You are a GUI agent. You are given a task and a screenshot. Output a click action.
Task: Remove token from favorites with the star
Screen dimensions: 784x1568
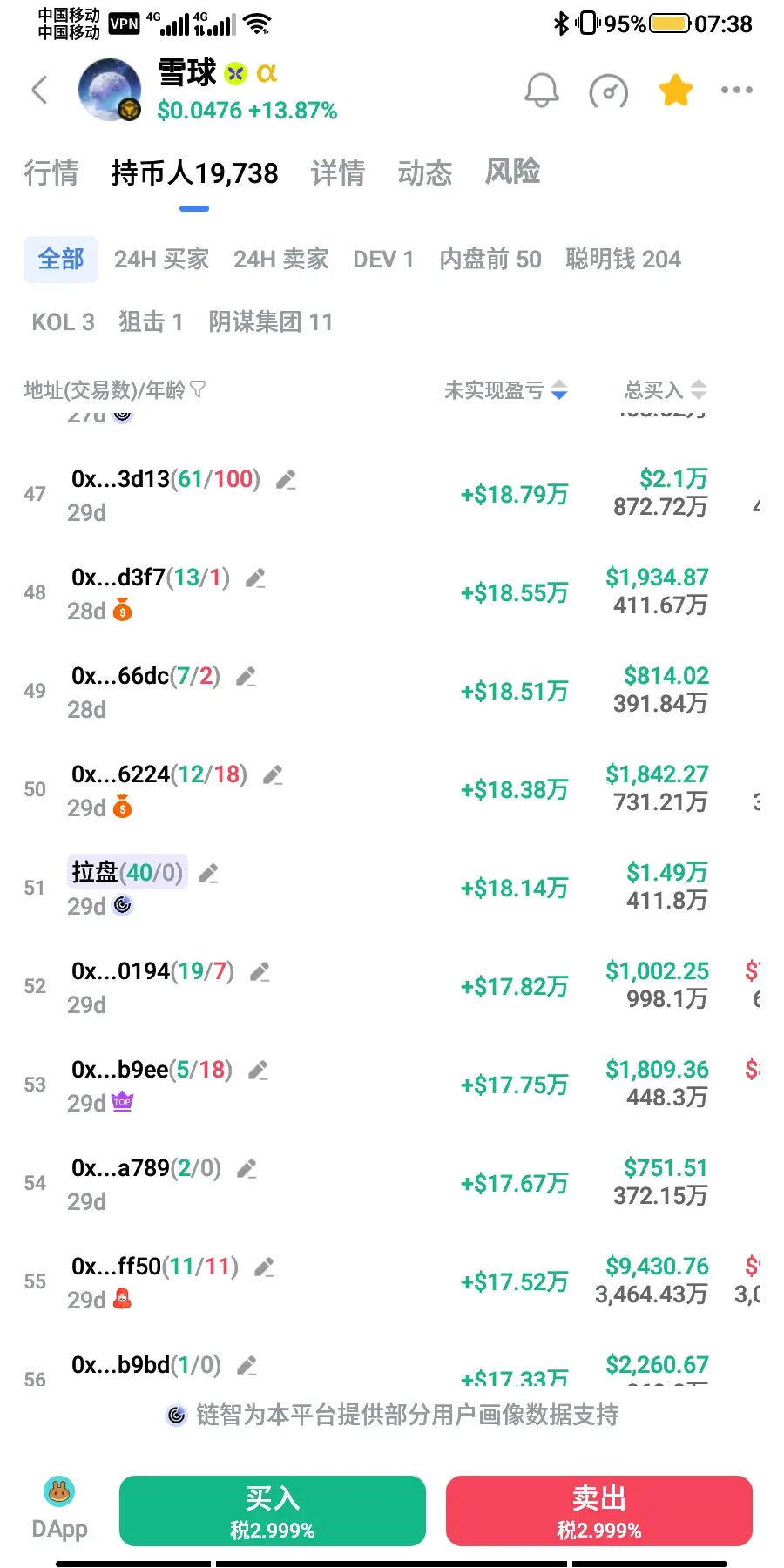675,90
